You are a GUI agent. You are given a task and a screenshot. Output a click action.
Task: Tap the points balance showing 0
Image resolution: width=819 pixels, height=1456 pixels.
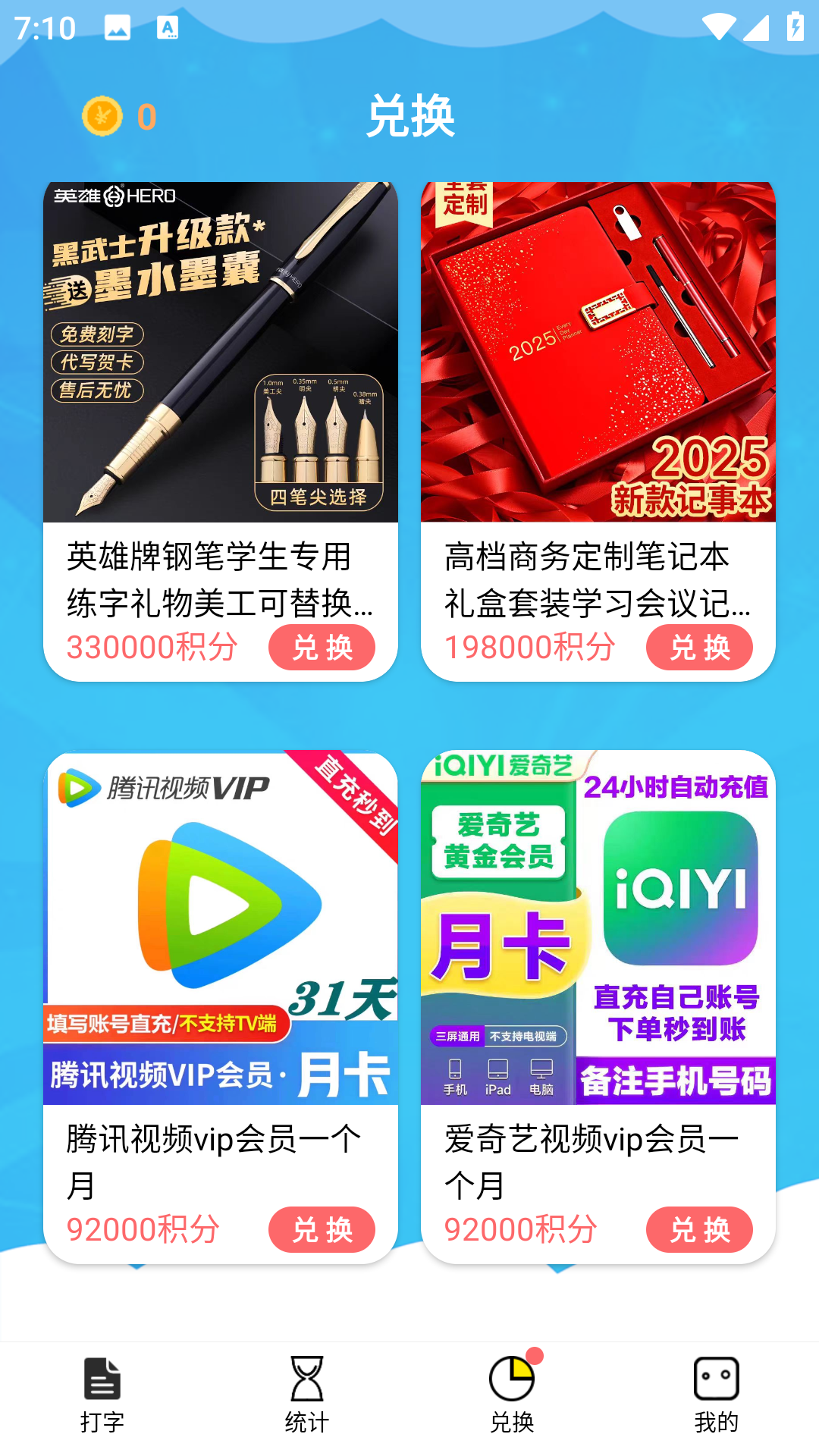coord(146,115)
